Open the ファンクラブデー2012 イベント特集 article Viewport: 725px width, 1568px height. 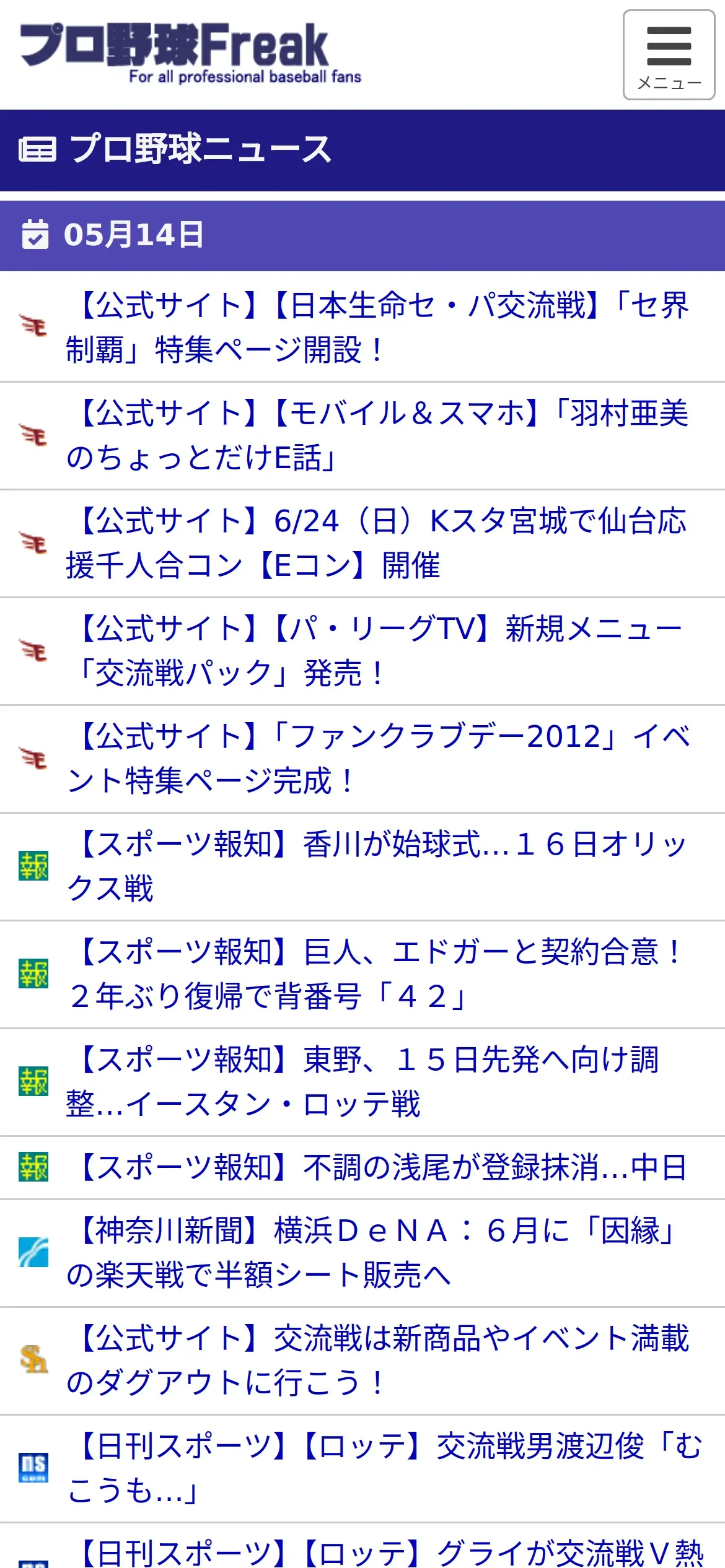(362, 759)
